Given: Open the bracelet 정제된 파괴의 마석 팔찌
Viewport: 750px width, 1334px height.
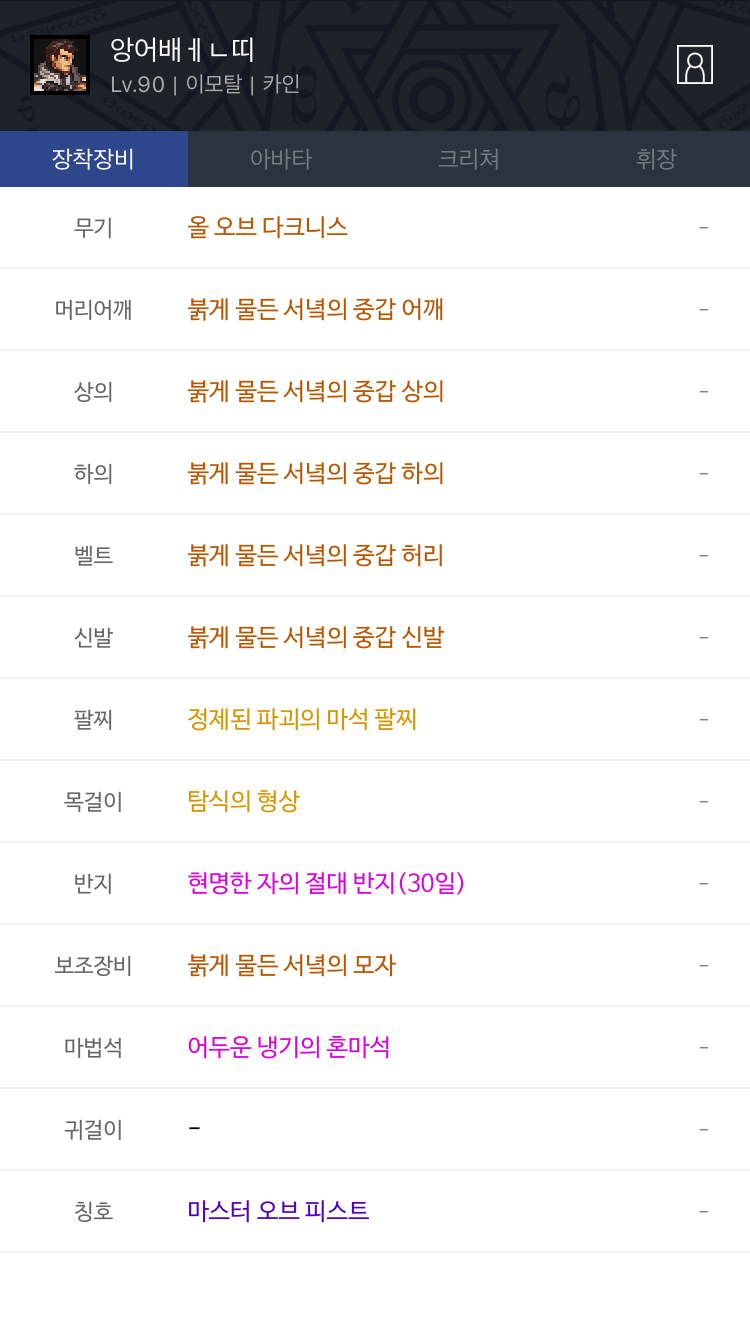Looking at the screenshot, I should [302, 719].
